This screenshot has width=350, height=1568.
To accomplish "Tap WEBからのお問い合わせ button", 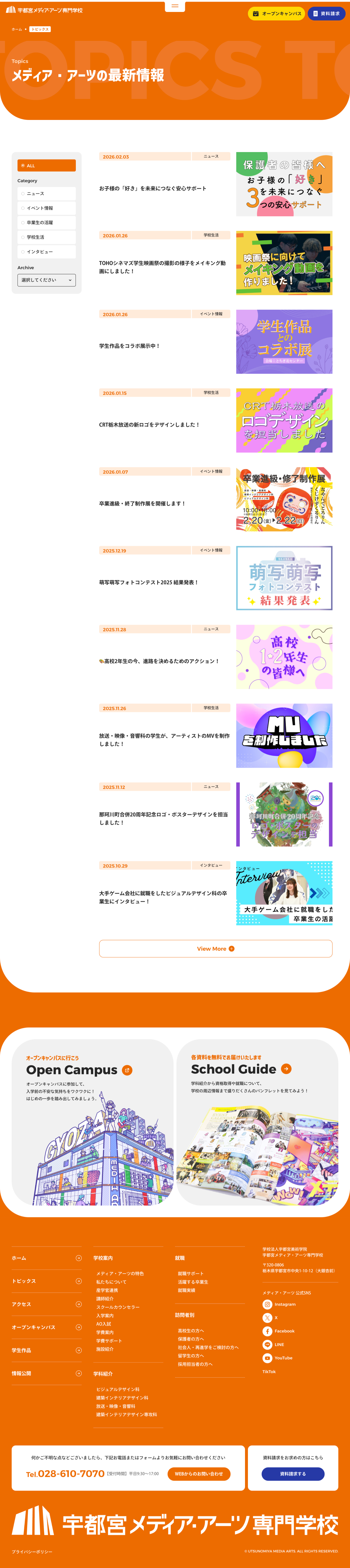I will click(x=198, y=1474).
